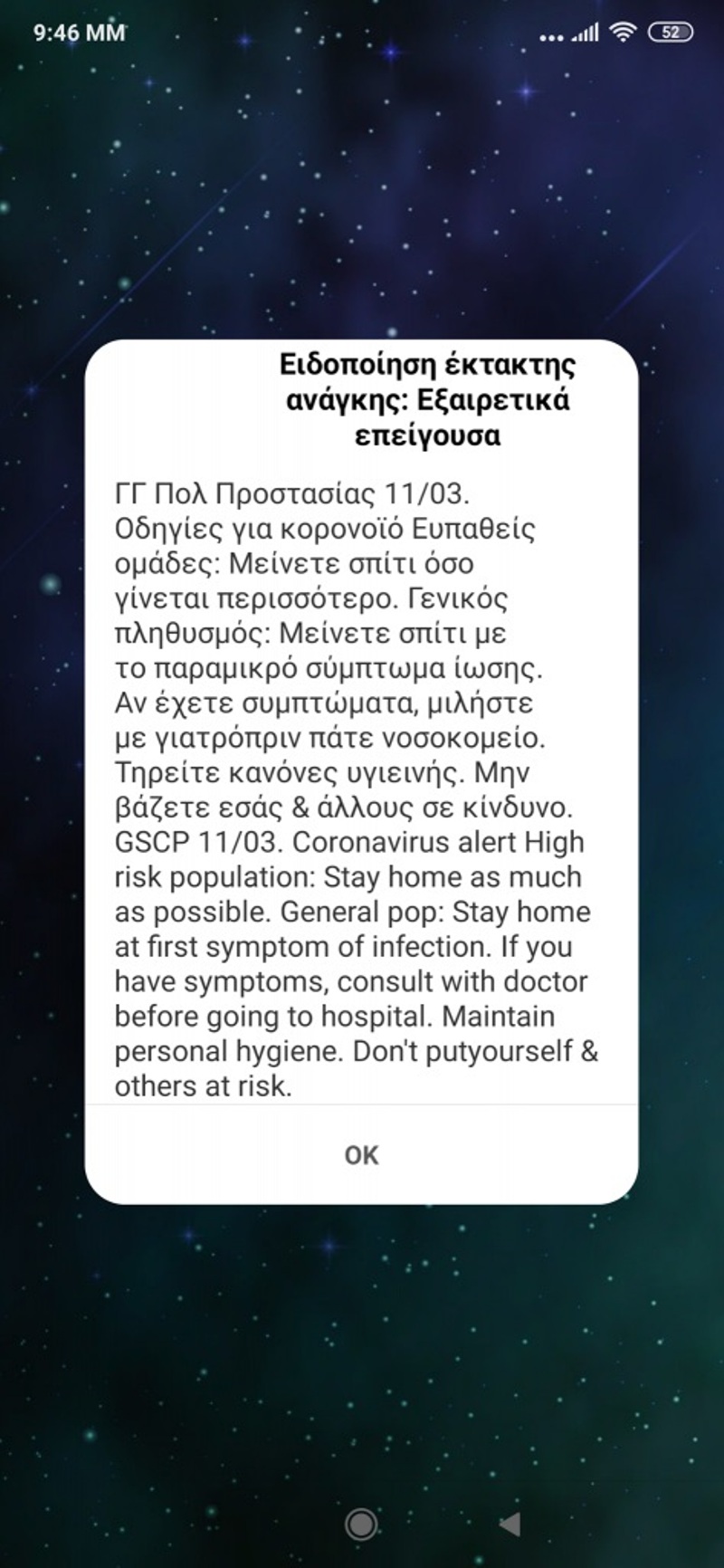Dismiss the emergency alert with OK
Viewport: 724px width, 1568px height.
click(361, 1155)
